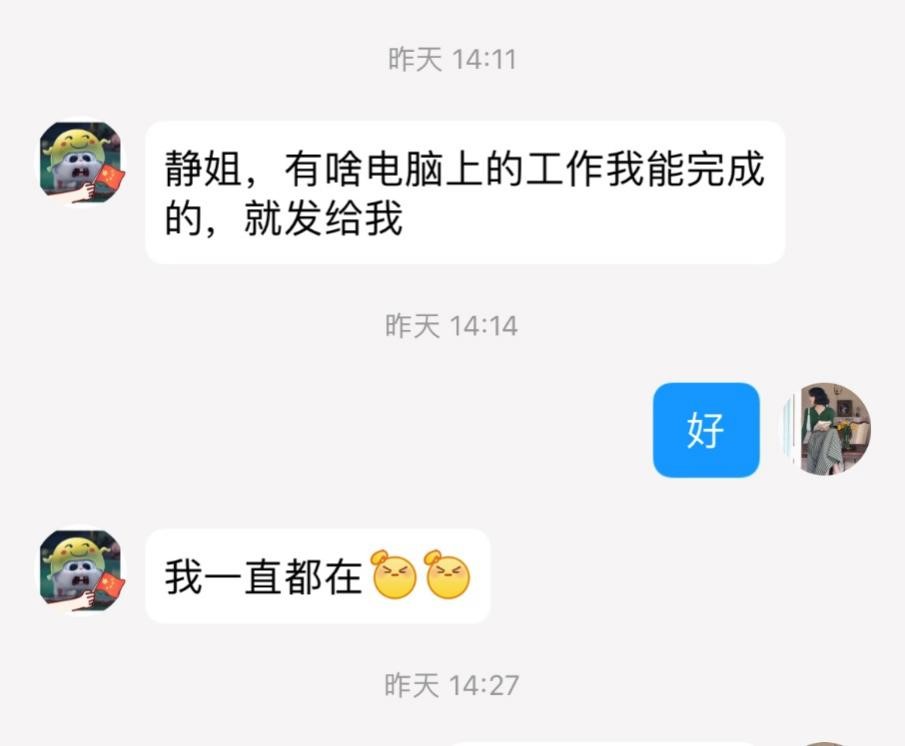Tap the profile photo next to the "好" reply
Screen dimensions: 905x746
coord(829,429)
